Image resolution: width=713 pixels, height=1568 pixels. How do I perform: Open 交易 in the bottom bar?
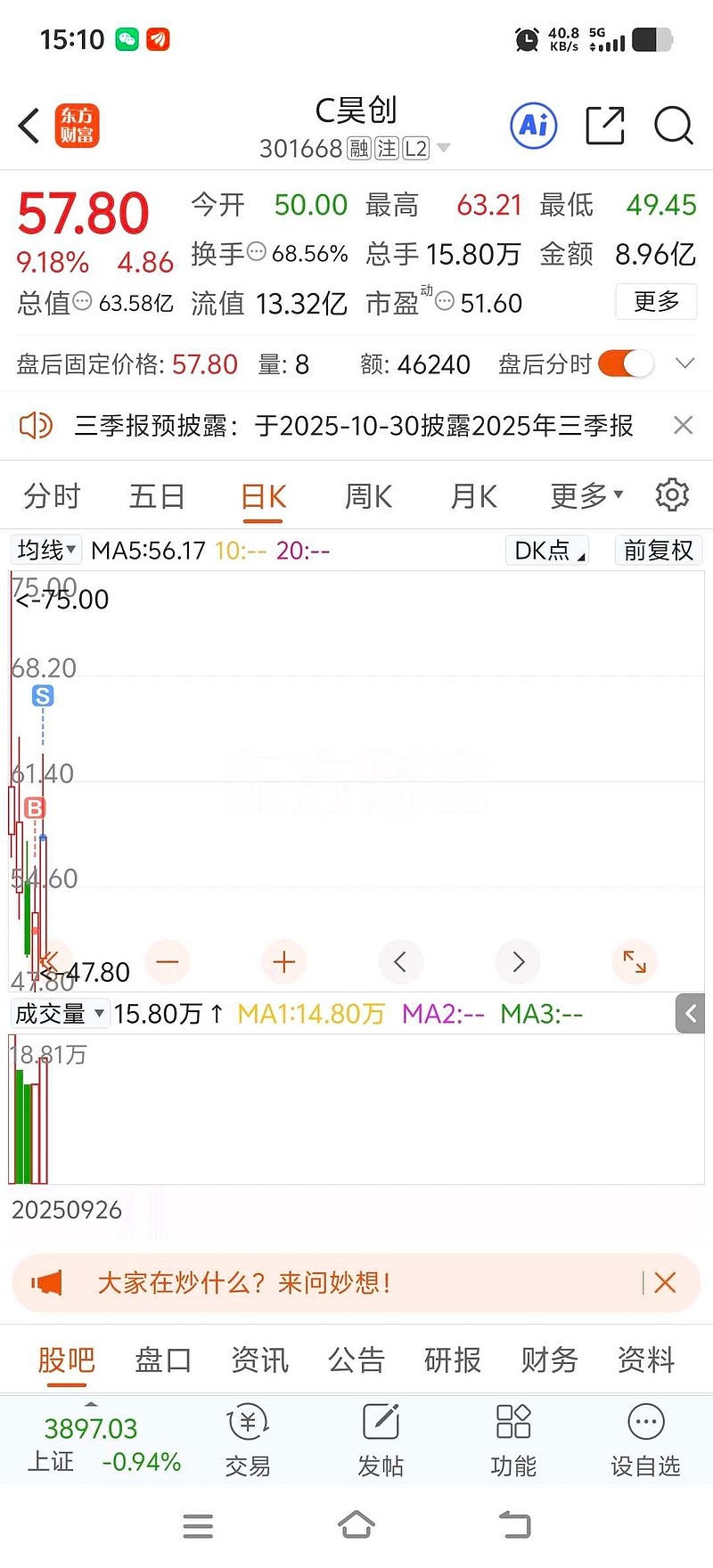coord(248,1442)
